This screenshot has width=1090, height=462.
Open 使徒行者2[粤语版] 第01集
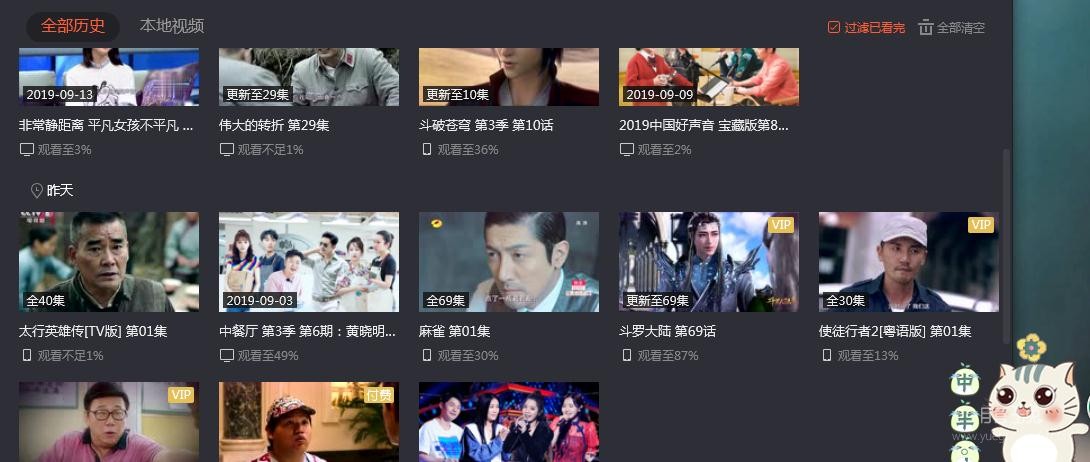(908, 262)
